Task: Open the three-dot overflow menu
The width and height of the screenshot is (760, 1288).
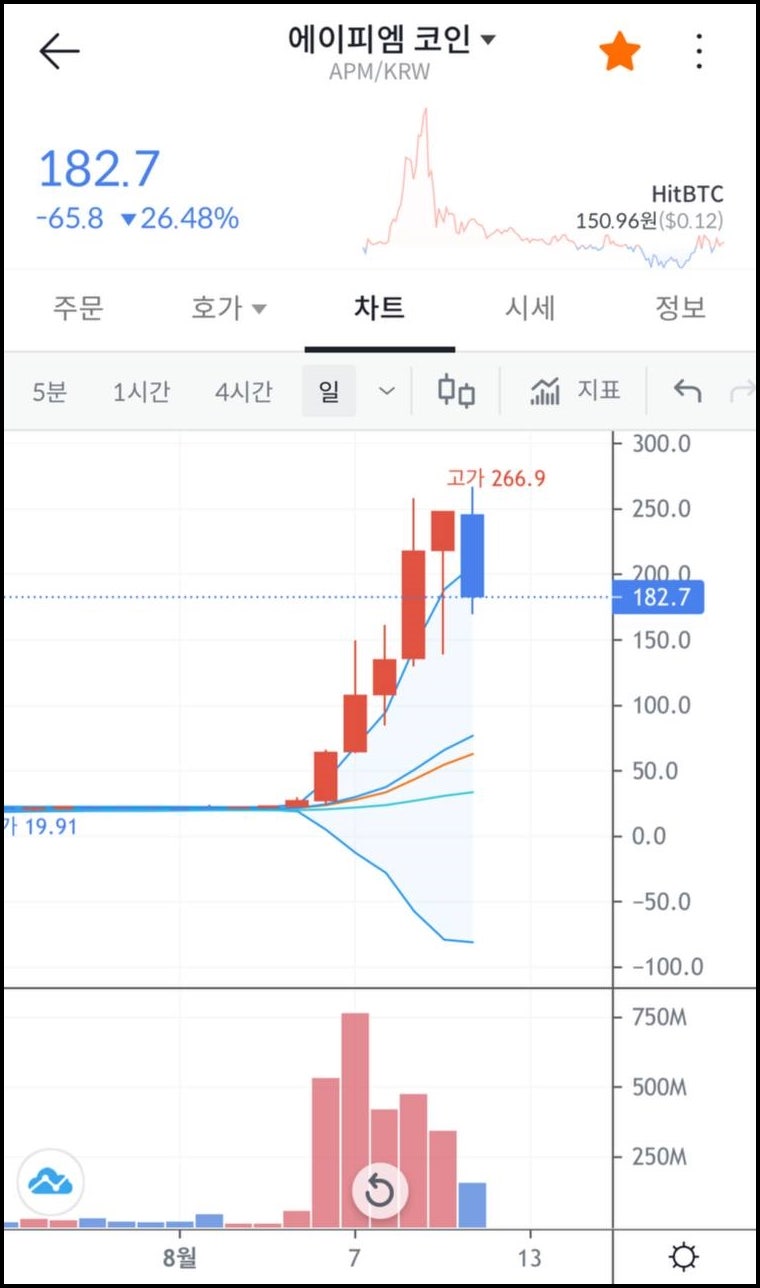Action: point(700,50)
